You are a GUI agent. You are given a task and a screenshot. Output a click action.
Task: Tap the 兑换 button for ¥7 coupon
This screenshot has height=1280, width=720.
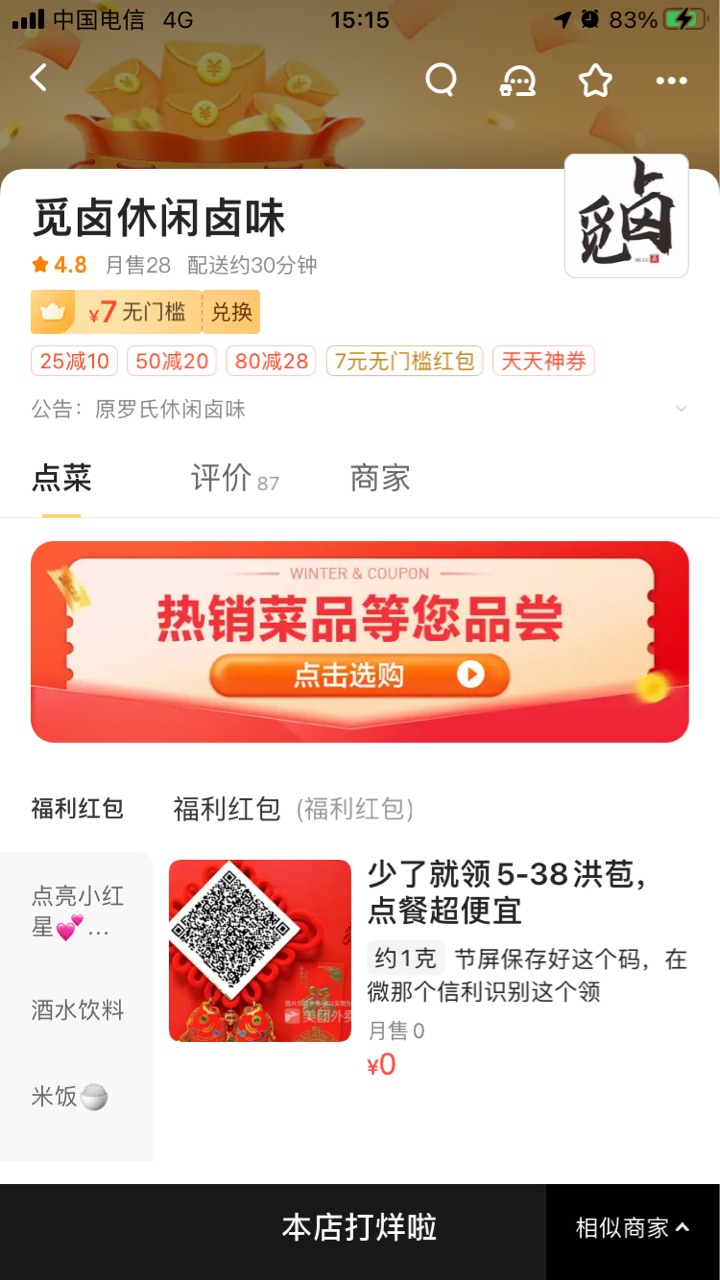pos(231,312)
